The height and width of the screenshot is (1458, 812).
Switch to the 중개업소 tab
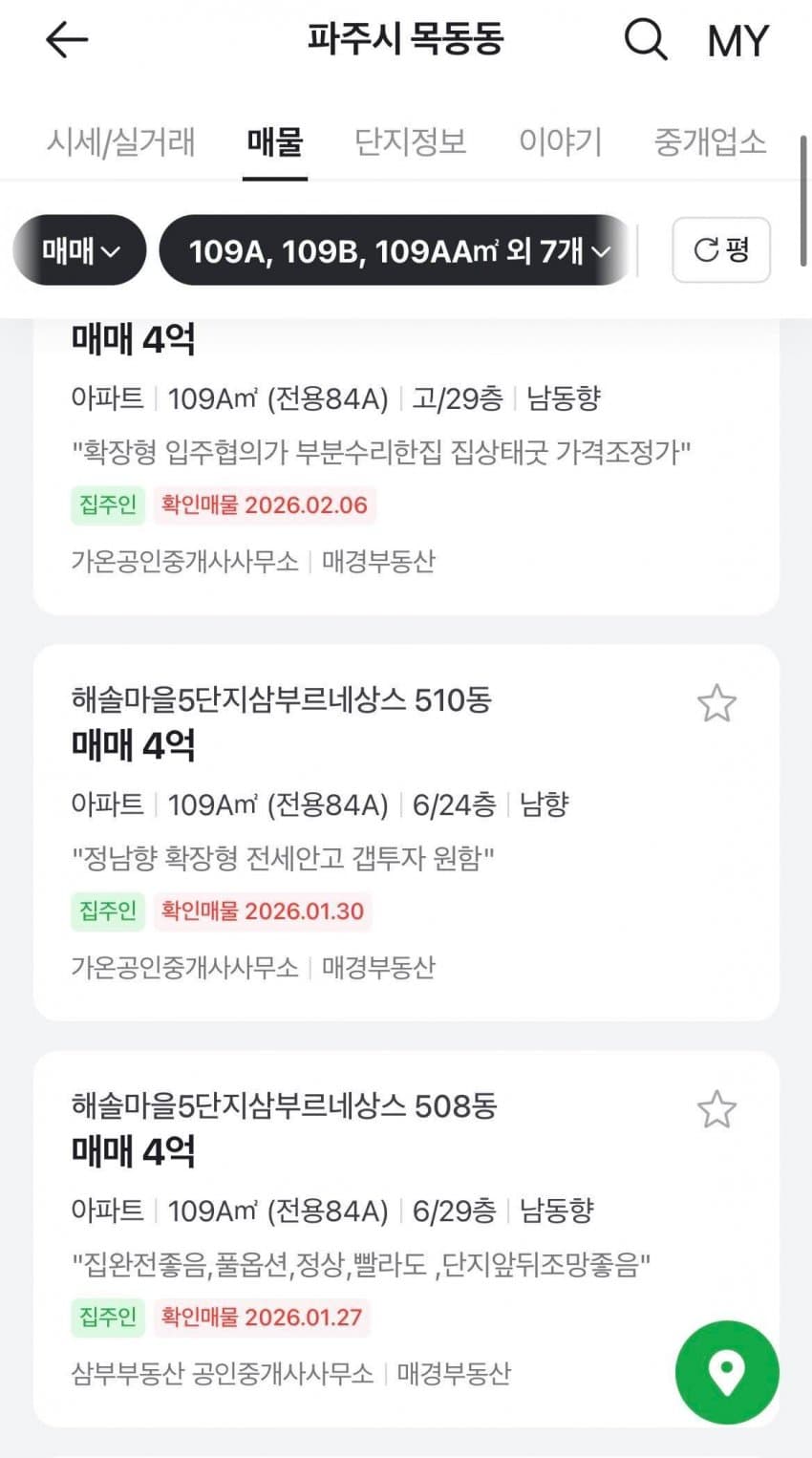[x=710, y=142]
